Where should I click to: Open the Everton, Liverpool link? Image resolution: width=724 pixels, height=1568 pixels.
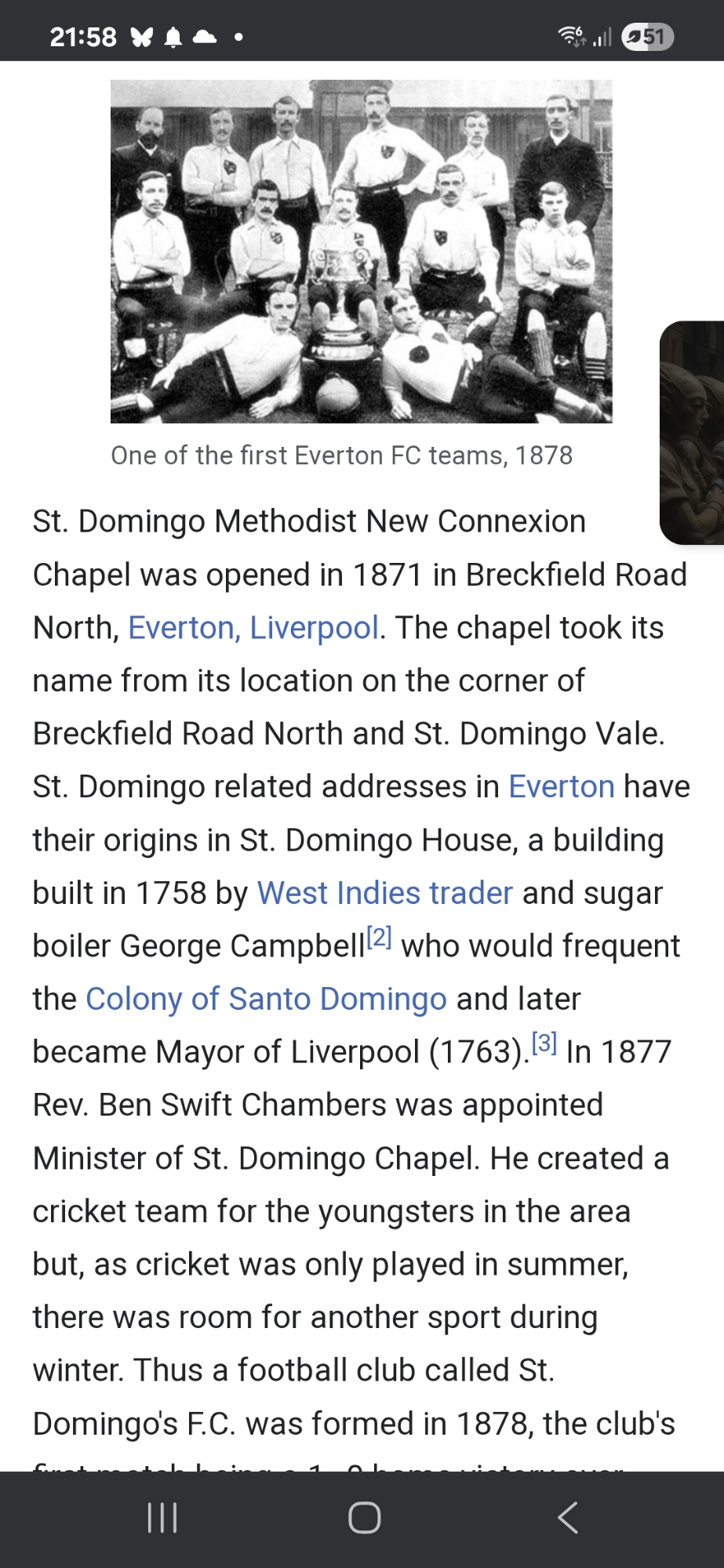pos(253,628)
